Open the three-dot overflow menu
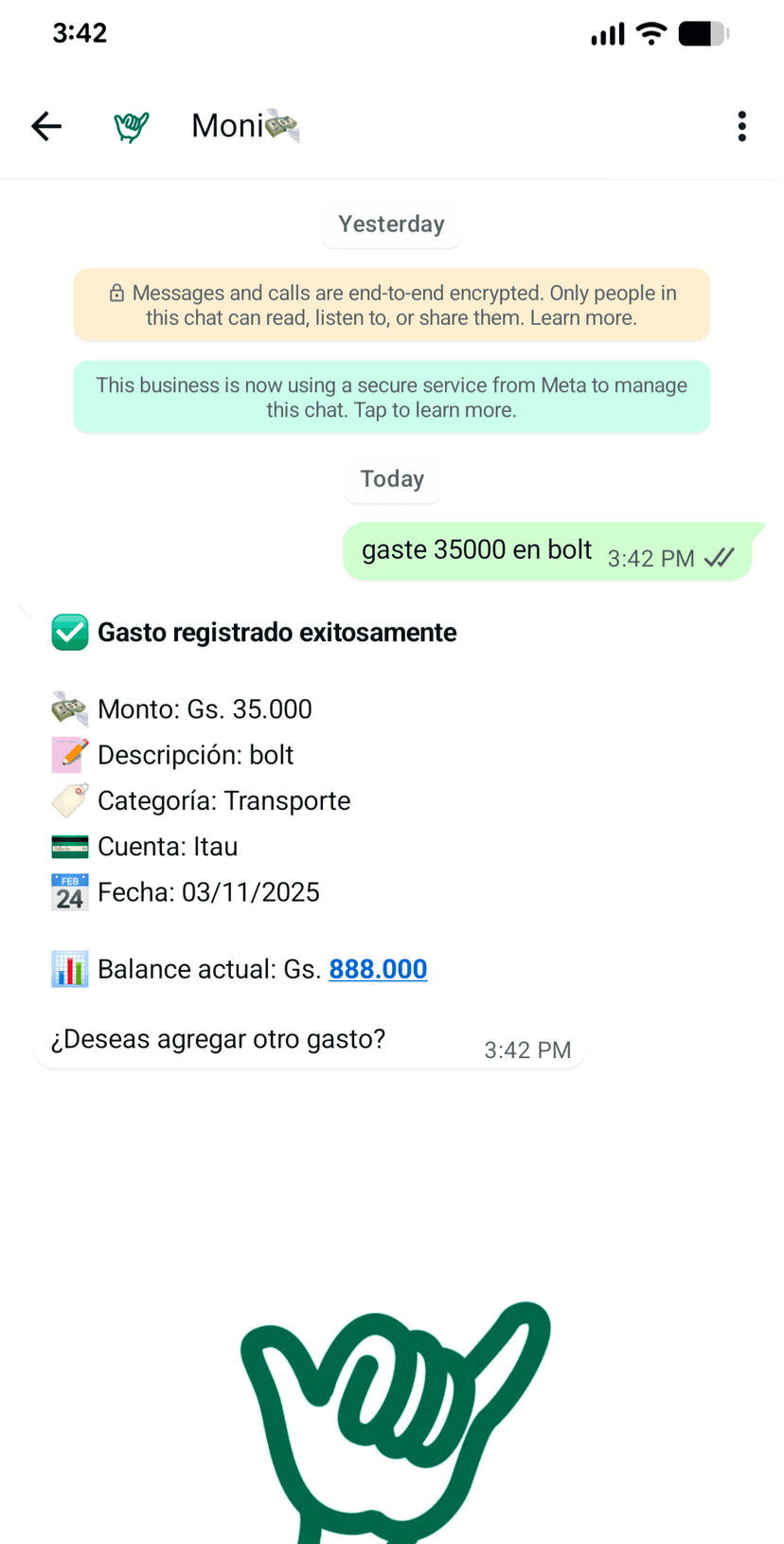This screenshot has height=1544, width=784. coord(741,125)
